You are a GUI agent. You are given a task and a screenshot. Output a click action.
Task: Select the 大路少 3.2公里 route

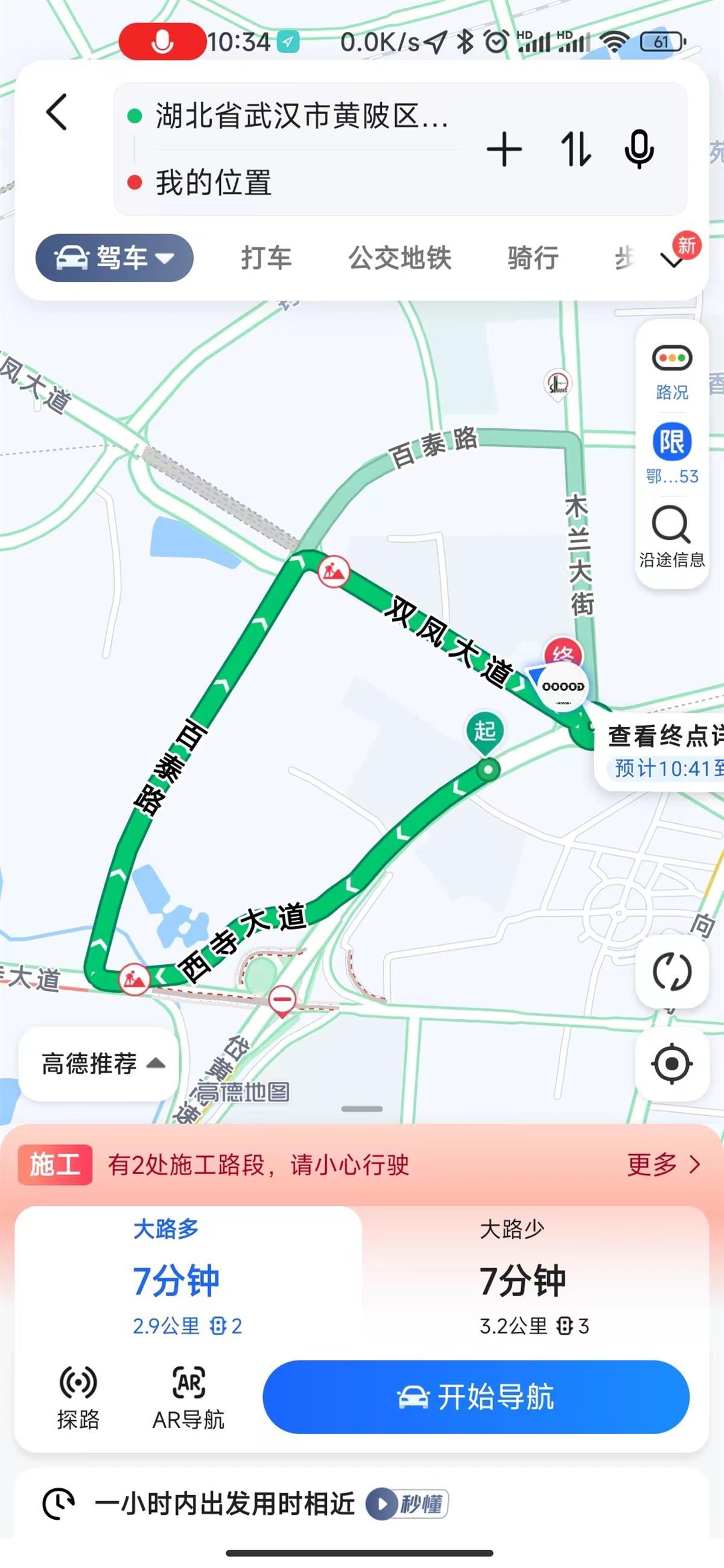click(x=533, y=1279)
